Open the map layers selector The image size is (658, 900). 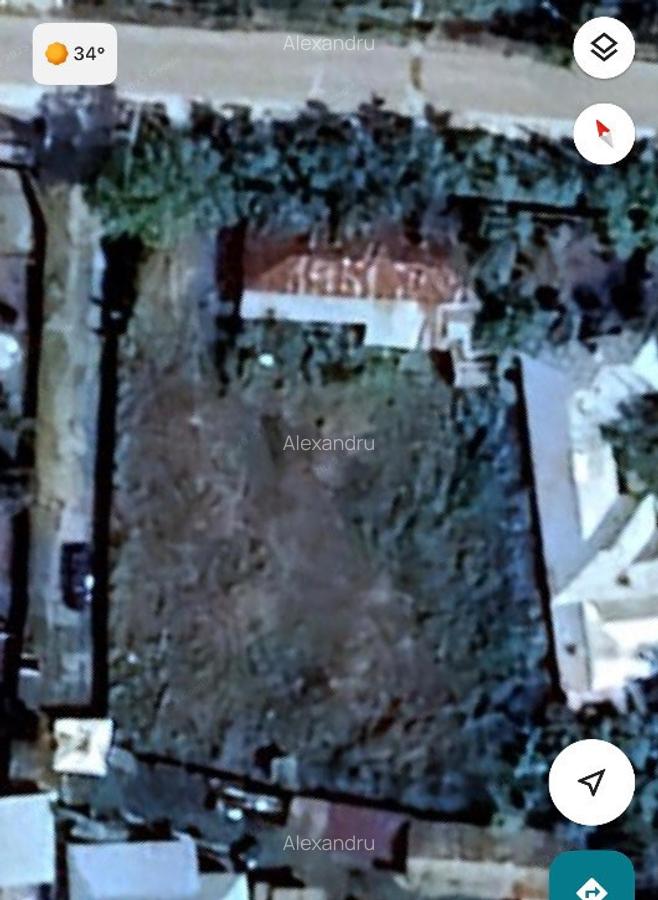click(x=603, y=48)
